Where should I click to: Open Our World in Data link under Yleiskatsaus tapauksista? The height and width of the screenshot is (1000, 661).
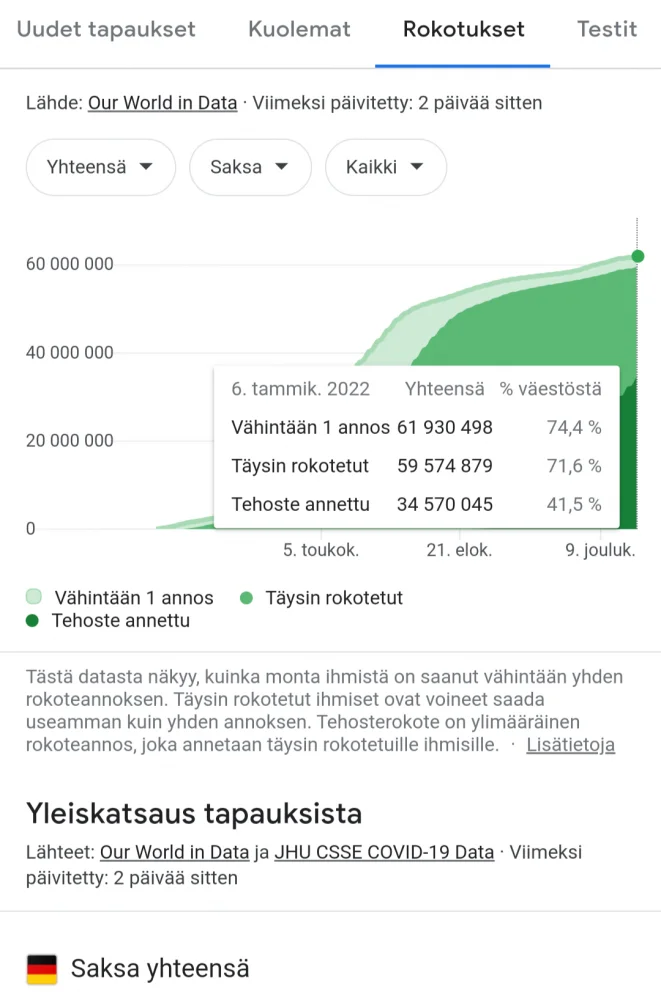click(x=174, y=852)
